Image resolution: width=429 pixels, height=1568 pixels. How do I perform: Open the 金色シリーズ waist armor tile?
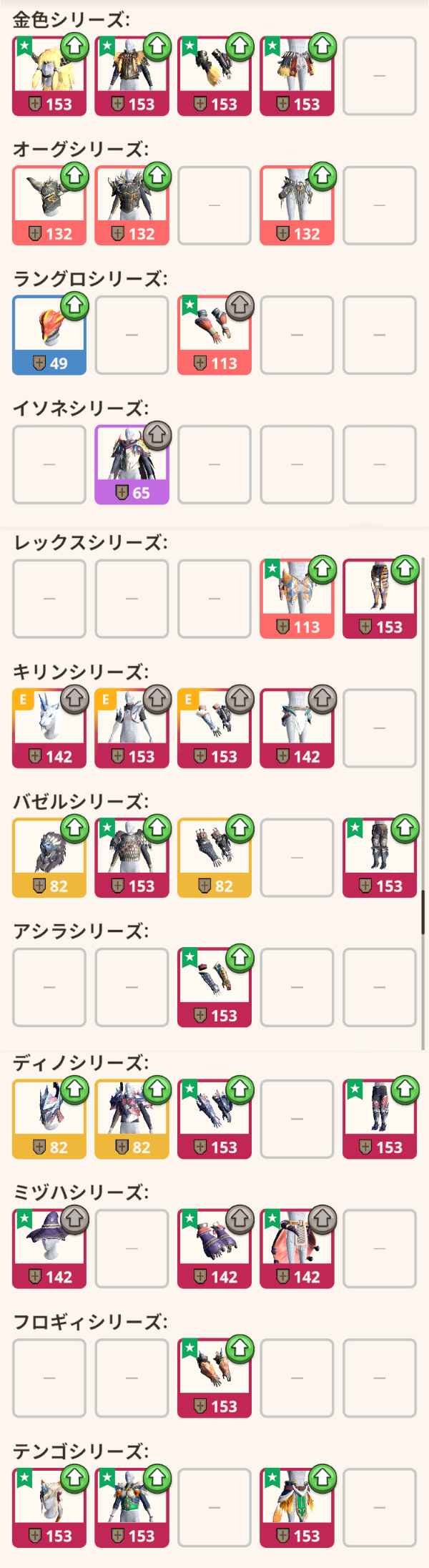[x=297, y=75]
